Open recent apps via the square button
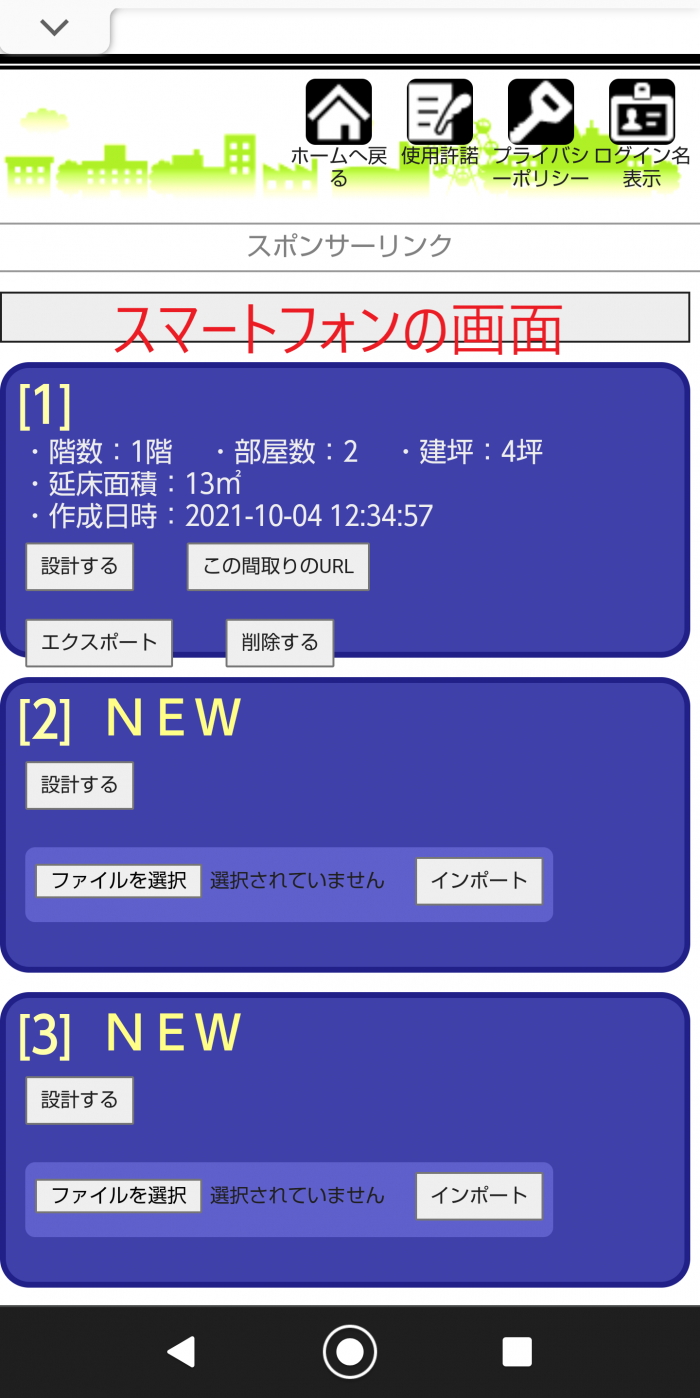The image size is (700, 1398). point(517,1352)
